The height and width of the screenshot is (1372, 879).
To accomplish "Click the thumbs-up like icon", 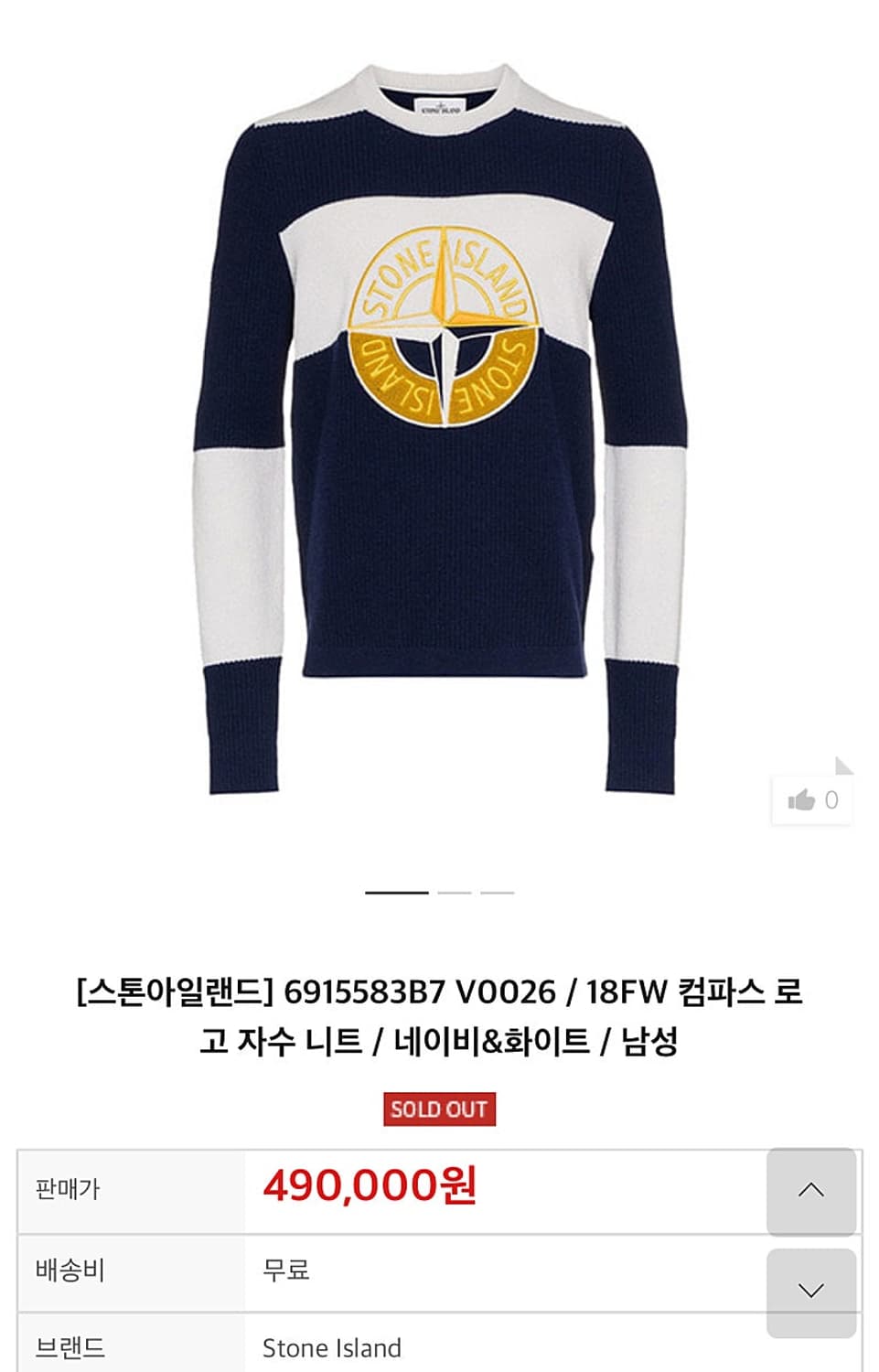I will [x=800, y=799].
